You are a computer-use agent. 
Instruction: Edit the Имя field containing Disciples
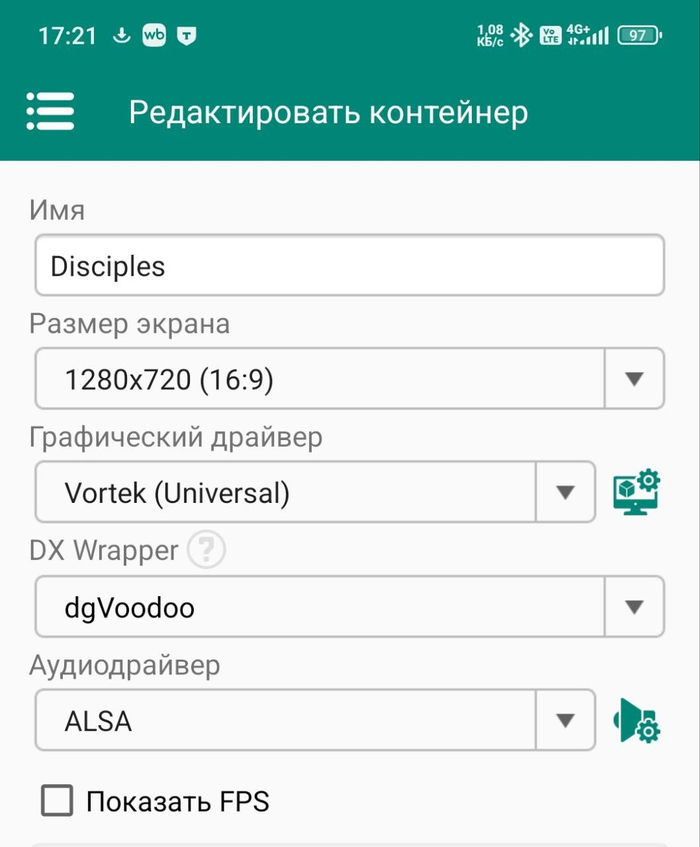(x=349, y=266)
